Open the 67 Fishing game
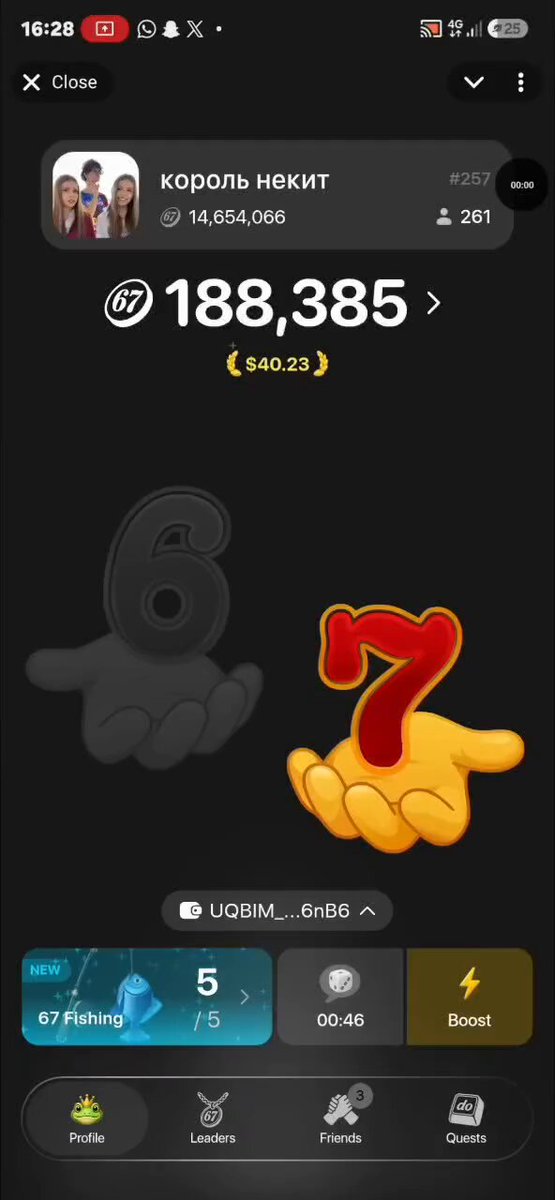555x1200 pixels. (x=147, y=996)
